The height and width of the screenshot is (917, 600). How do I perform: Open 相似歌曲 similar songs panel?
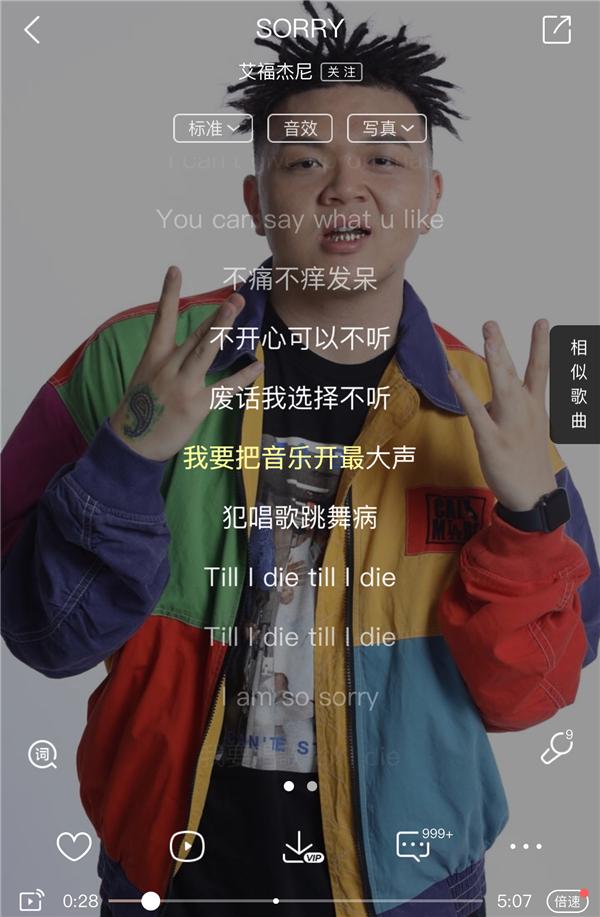pos(578,384)
